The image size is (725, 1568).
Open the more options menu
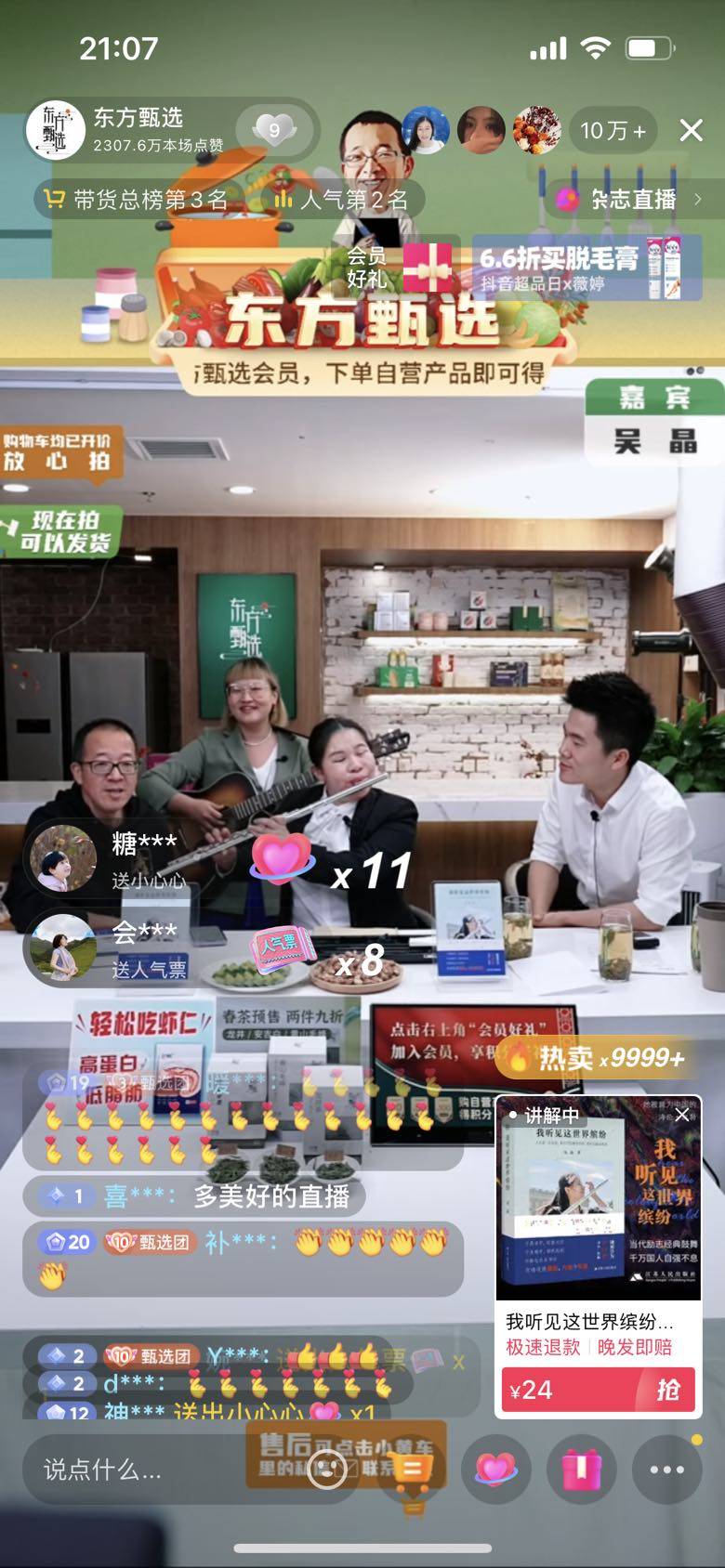[666, 1470]
